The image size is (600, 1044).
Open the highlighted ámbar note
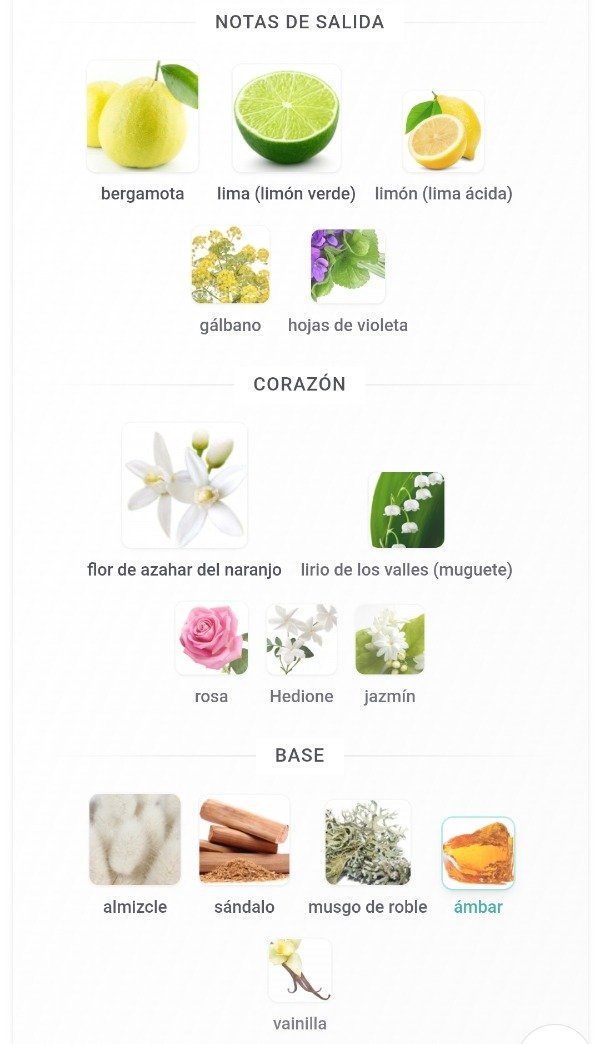478,853
